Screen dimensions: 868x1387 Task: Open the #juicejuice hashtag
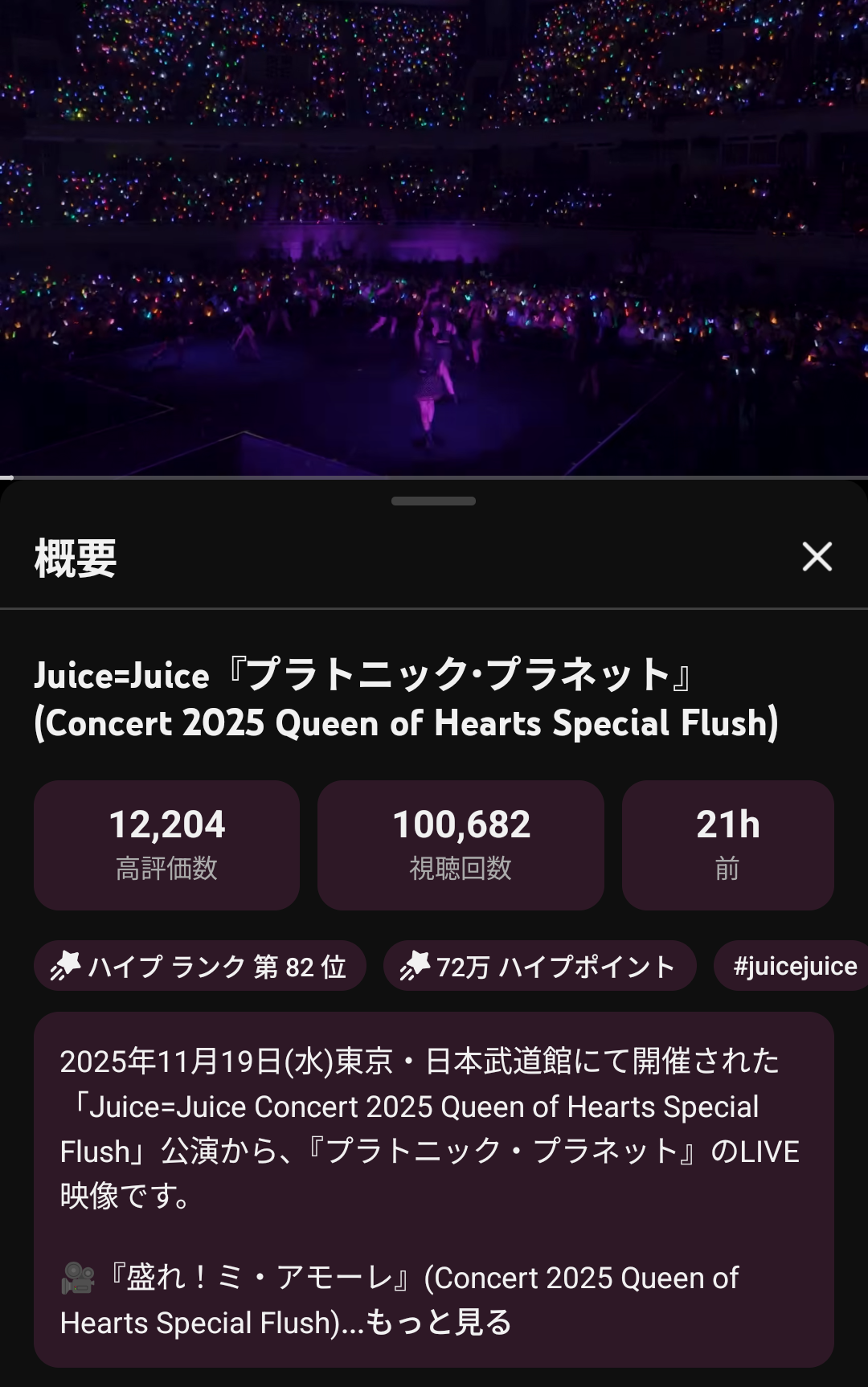794,966
